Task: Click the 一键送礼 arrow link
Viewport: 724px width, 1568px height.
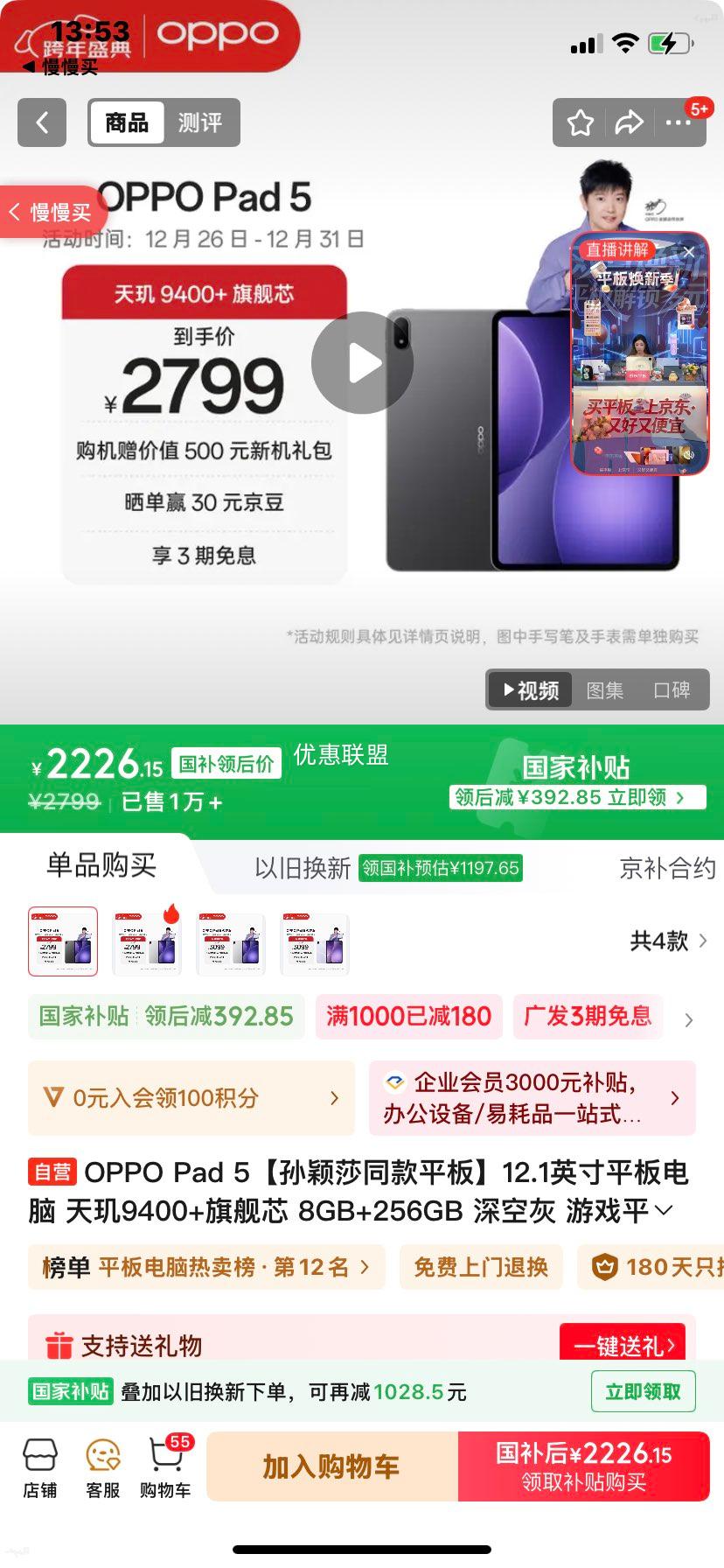Action: pyautogui.click(x=622, y=1347)
